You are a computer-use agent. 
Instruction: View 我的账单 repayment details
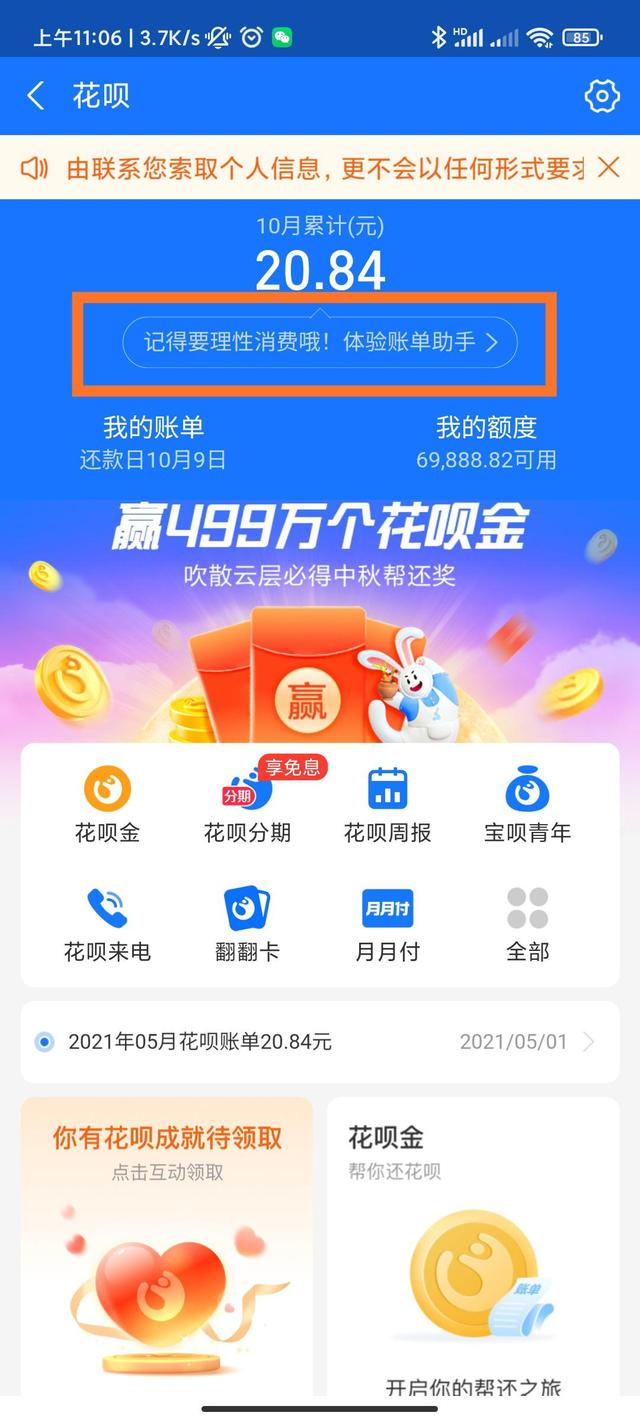tap(153, 442)
